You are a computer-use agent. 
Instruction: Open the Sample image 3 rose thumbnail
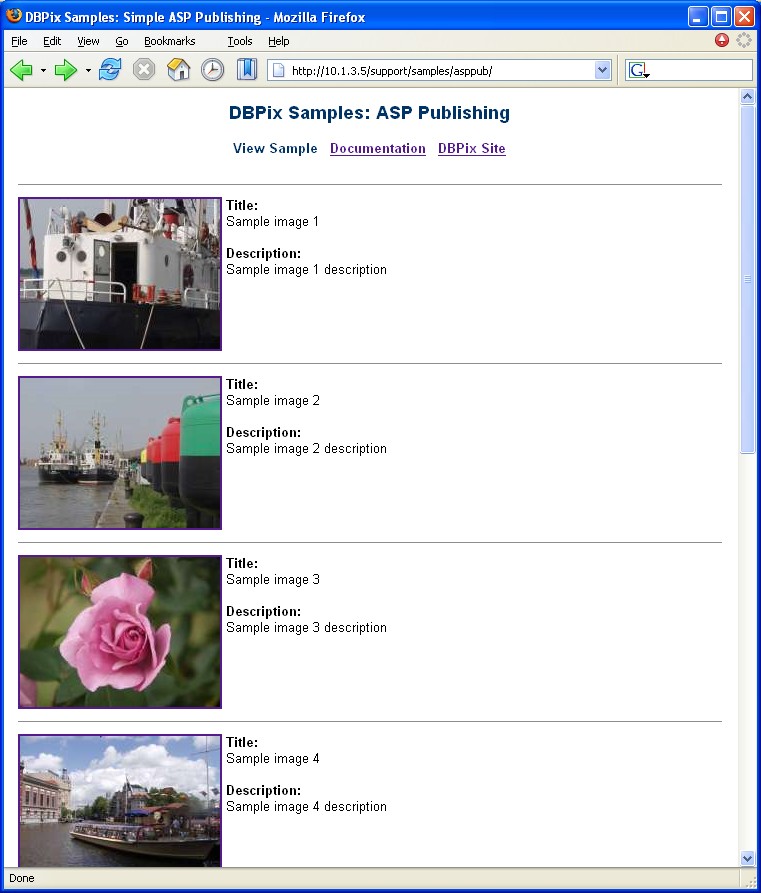click(x=120, y=632)
